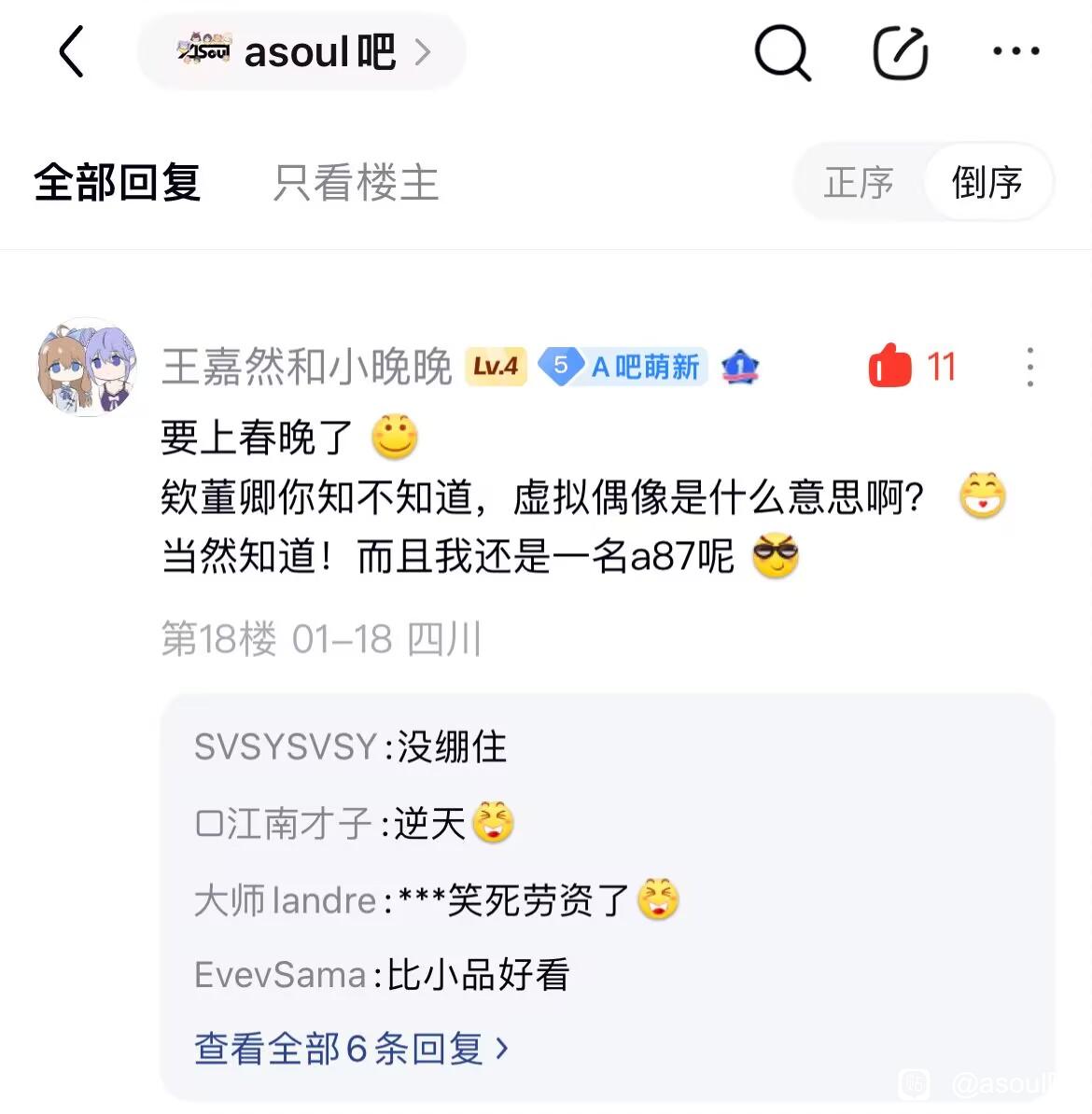The height and width of the screenshot is (1114, 1092).
Task: Open the asoul吧 forum chip
Action: [x=301, y=52]
